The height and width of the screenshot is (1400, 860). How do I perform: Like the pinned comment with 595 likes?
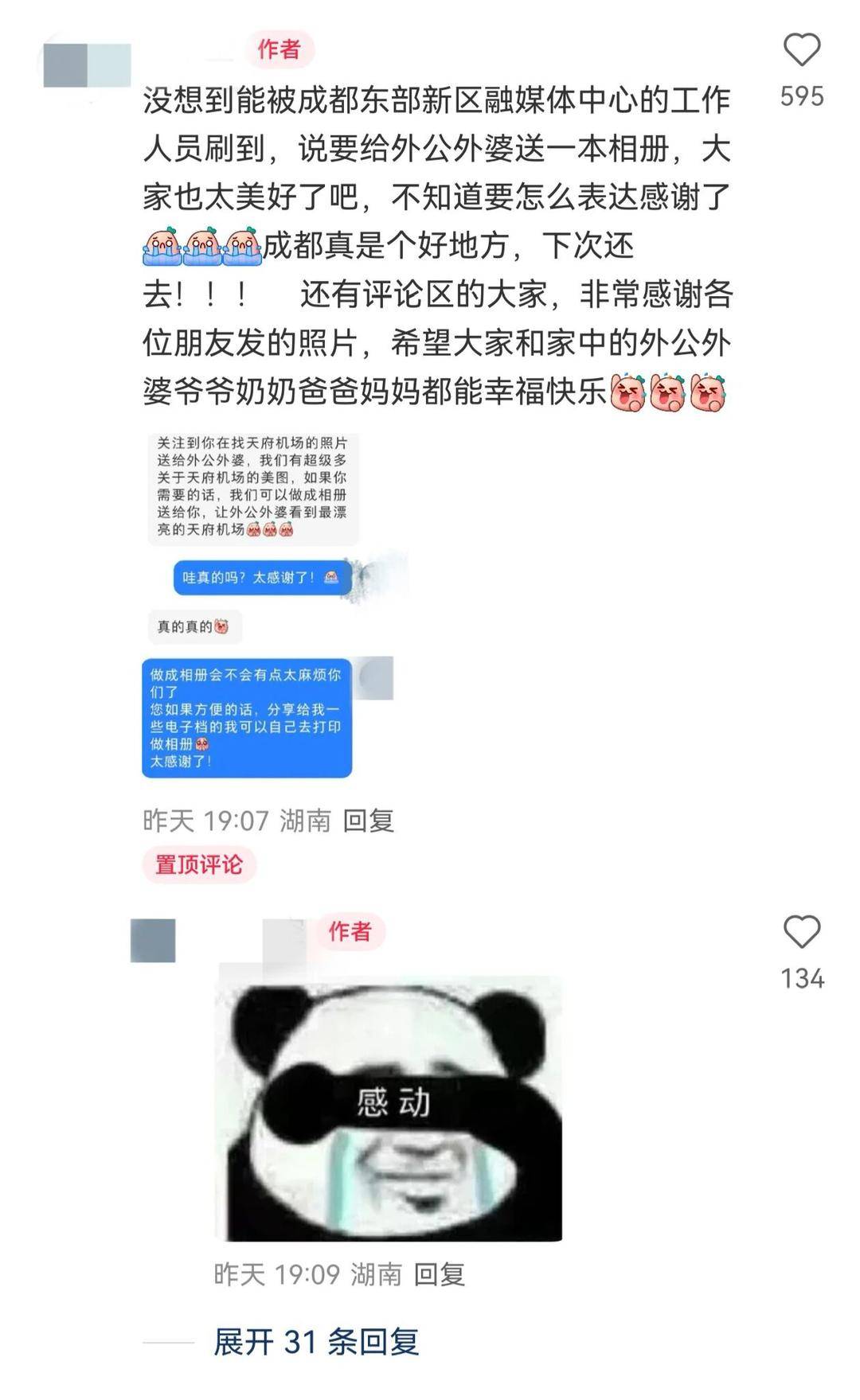click(801, 50)
